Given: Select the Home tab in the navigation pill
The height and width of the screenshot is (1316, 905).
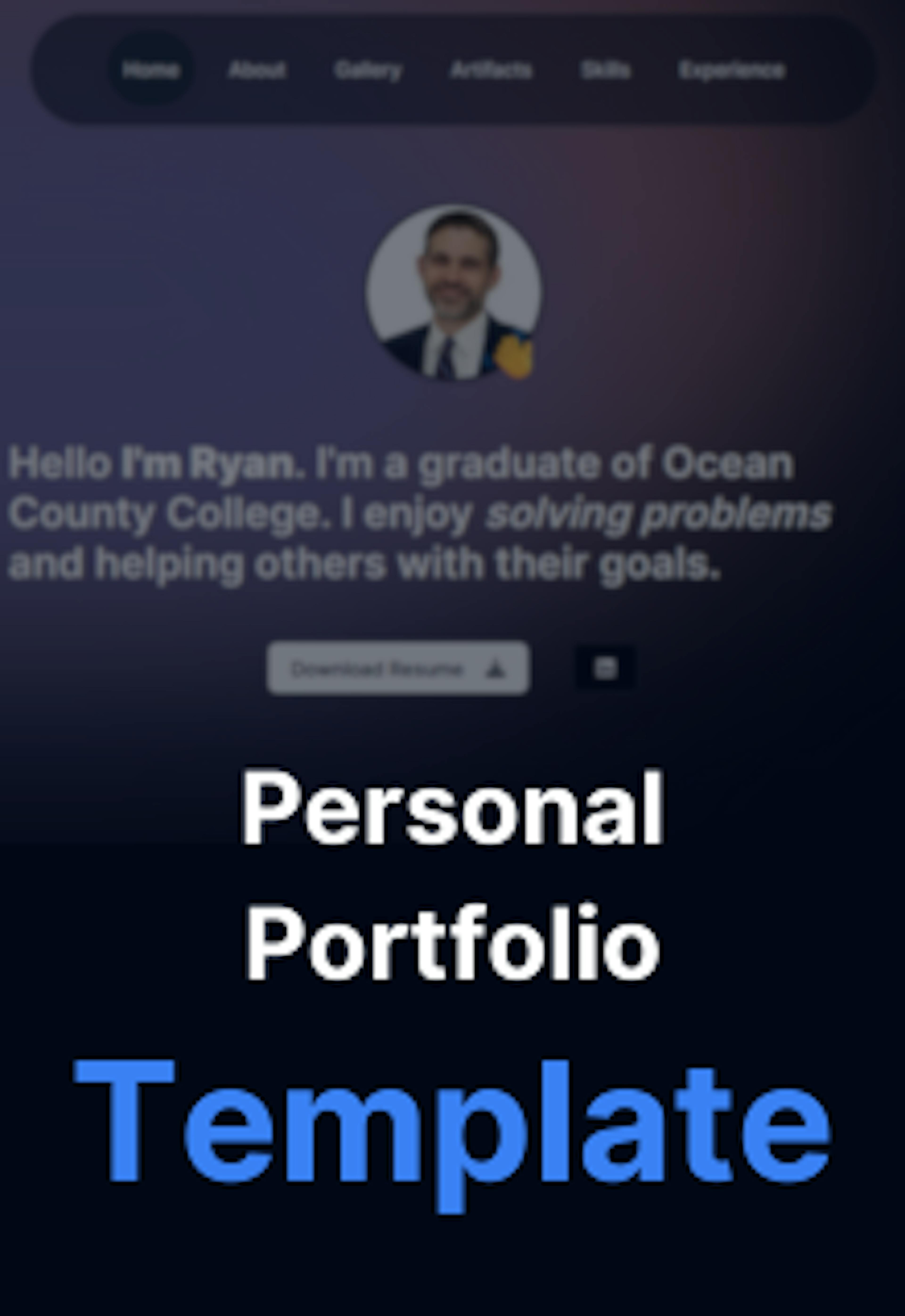Looking at the screenshot, I should (151, 69).
